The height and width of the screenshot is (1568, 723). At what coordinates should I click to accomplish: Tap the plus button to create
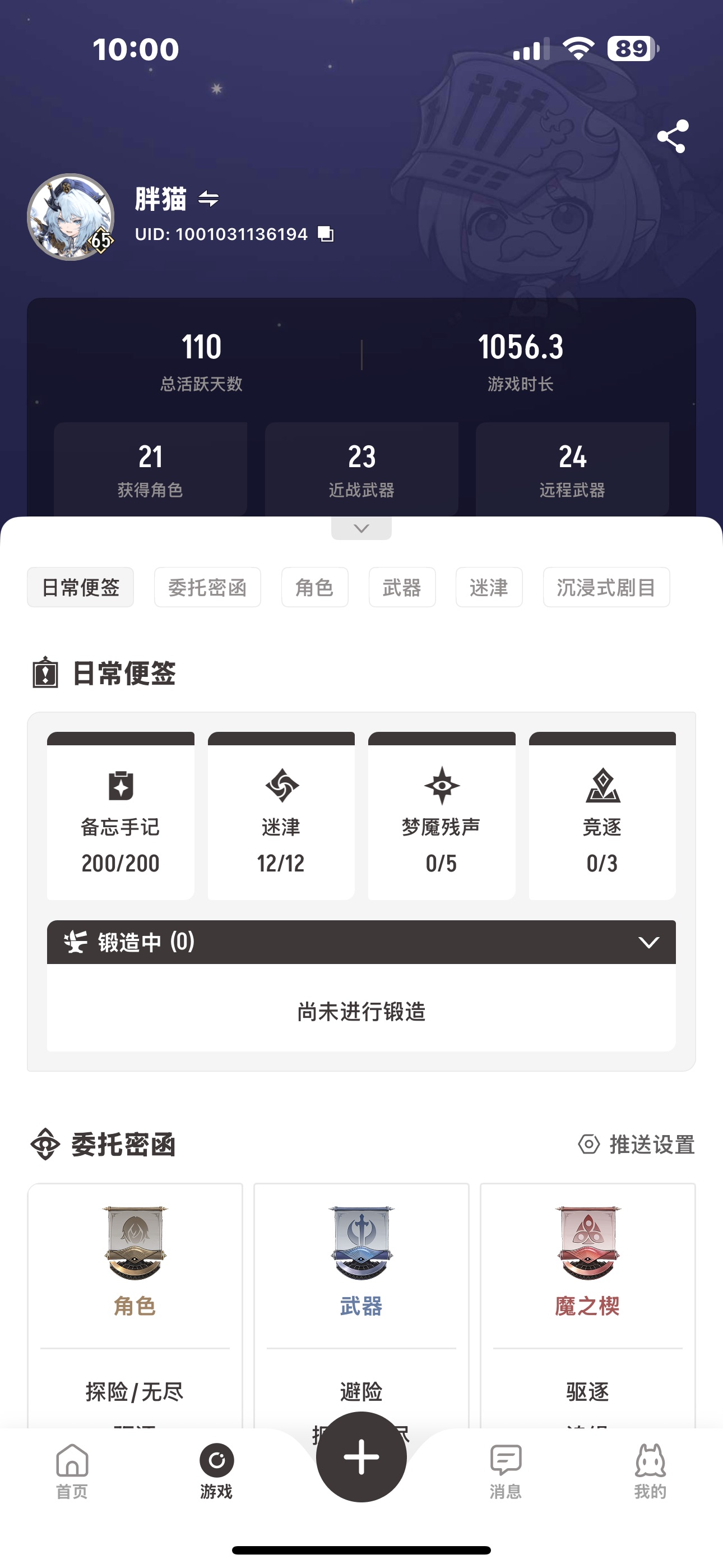[361, 1457]
